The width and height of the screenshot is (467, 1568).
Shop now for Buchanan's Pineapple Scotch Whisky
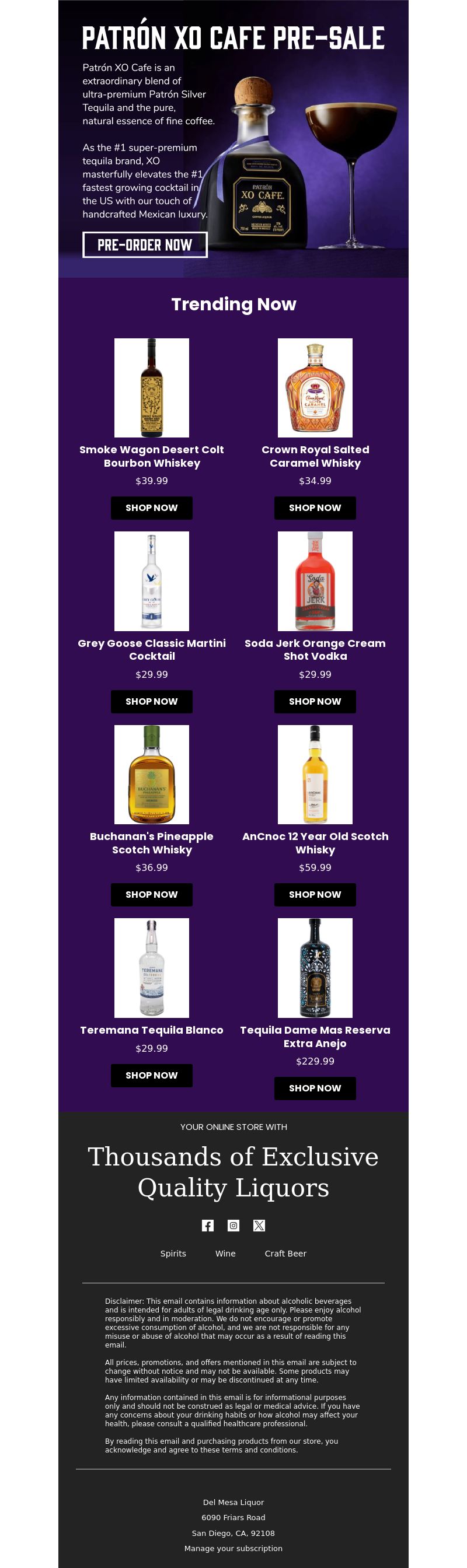pos(152,894)
